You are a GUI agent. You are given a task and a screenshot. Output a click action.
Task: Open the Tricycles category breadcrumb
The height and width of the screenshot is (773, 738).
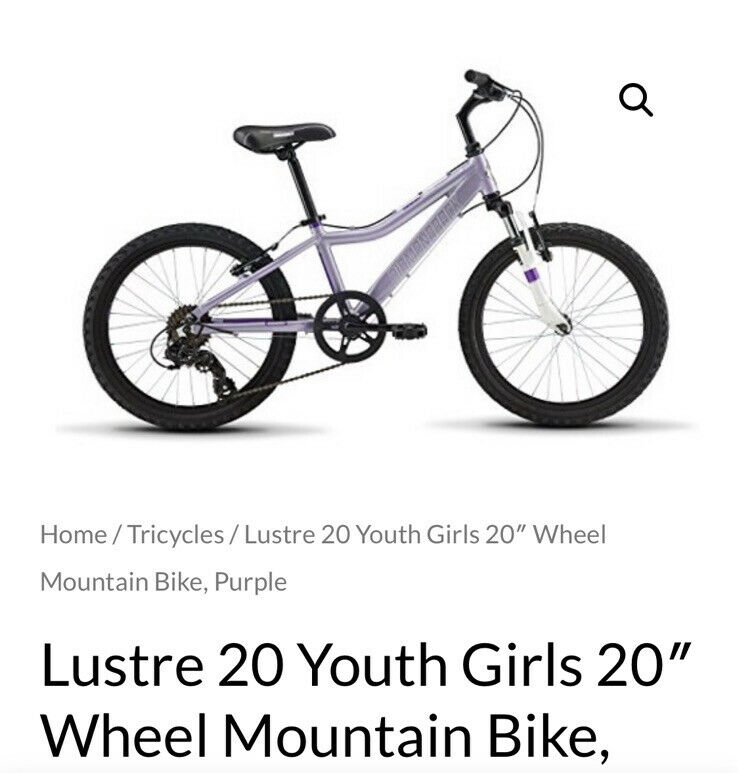(x=174, y=535)
